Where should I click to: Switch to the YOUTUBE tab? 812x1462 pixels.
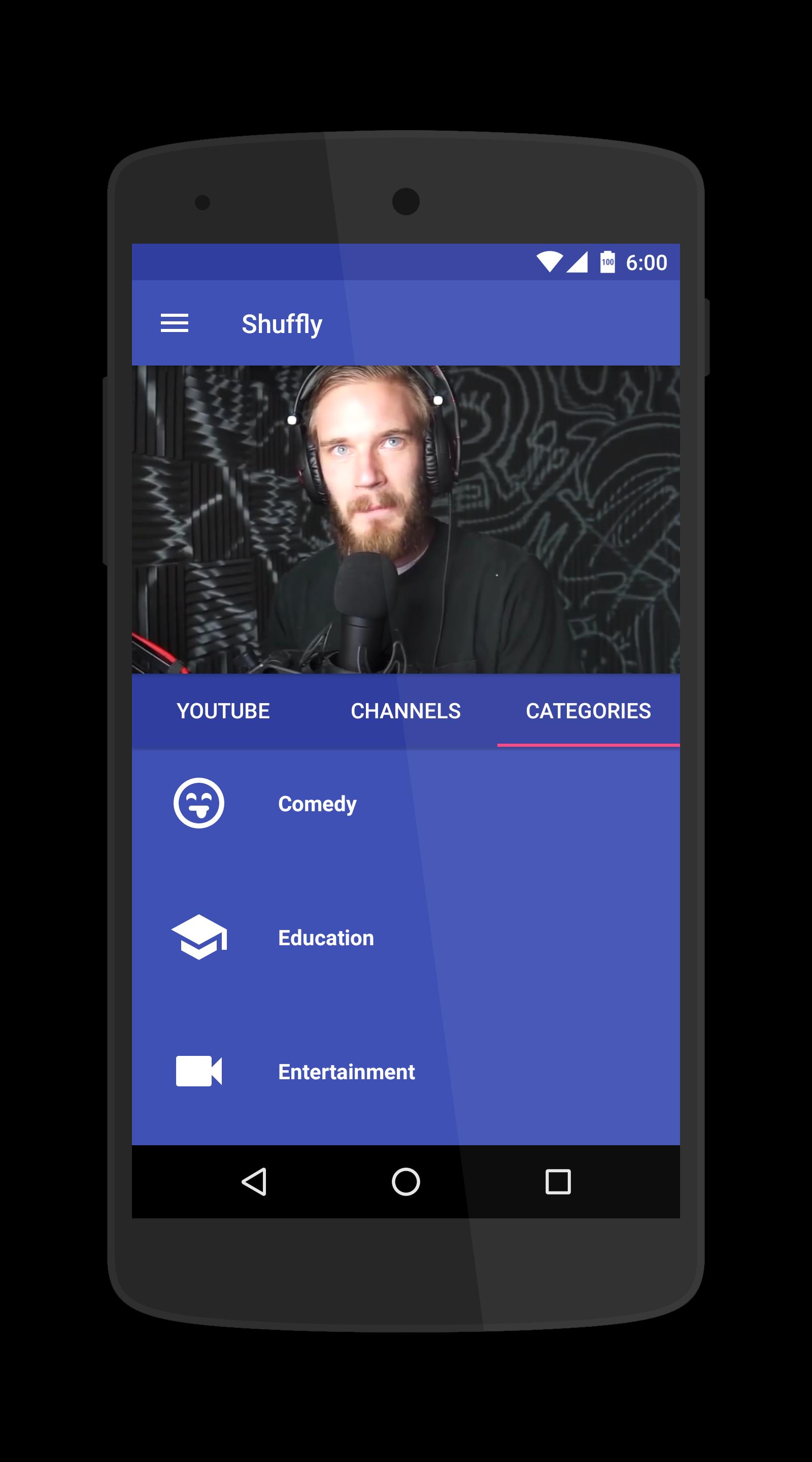[223, 711]
